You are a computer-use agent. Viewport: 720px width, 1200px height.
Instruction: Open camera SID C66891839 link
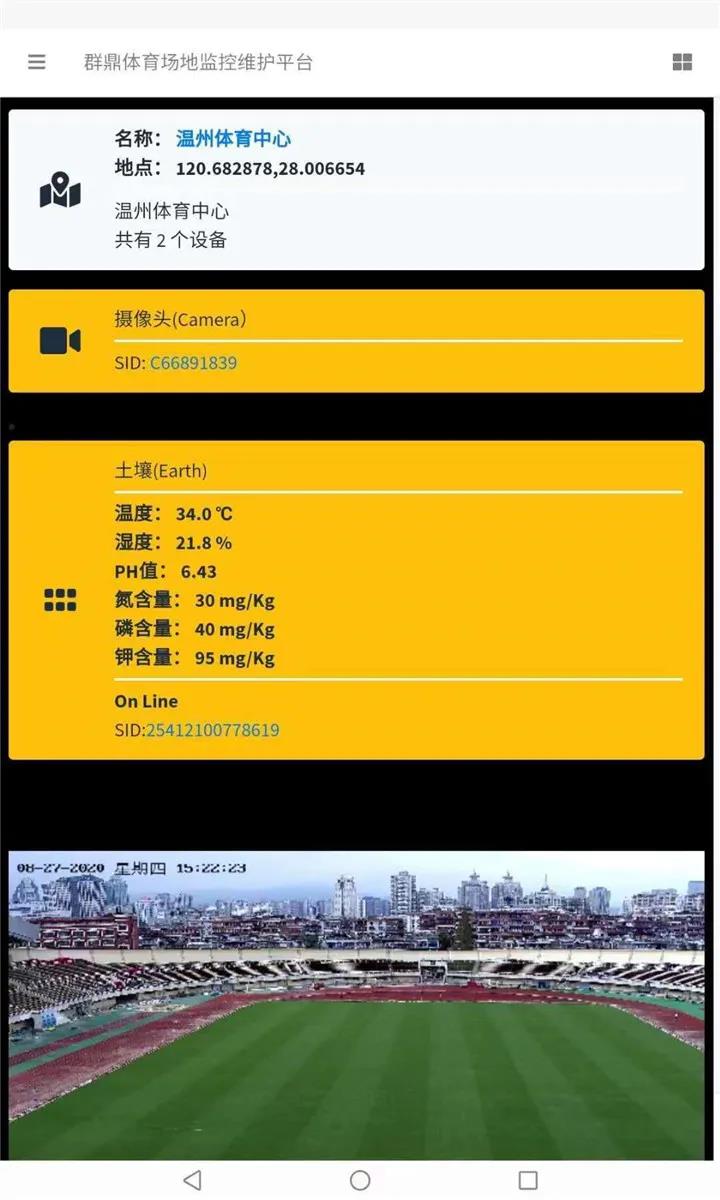pyautogui.click(x=194, y=363)
